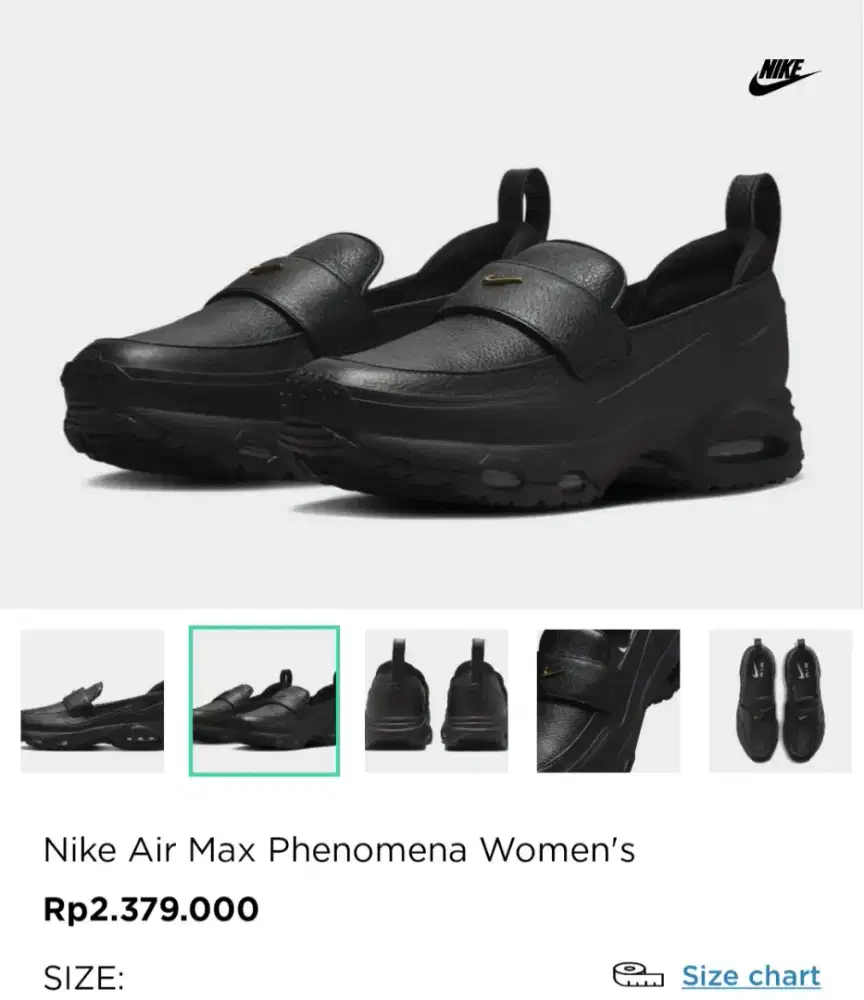This screenshot has width=864, height=1000.
Task: Click the price Rp2.379.000
Action: 150,909
